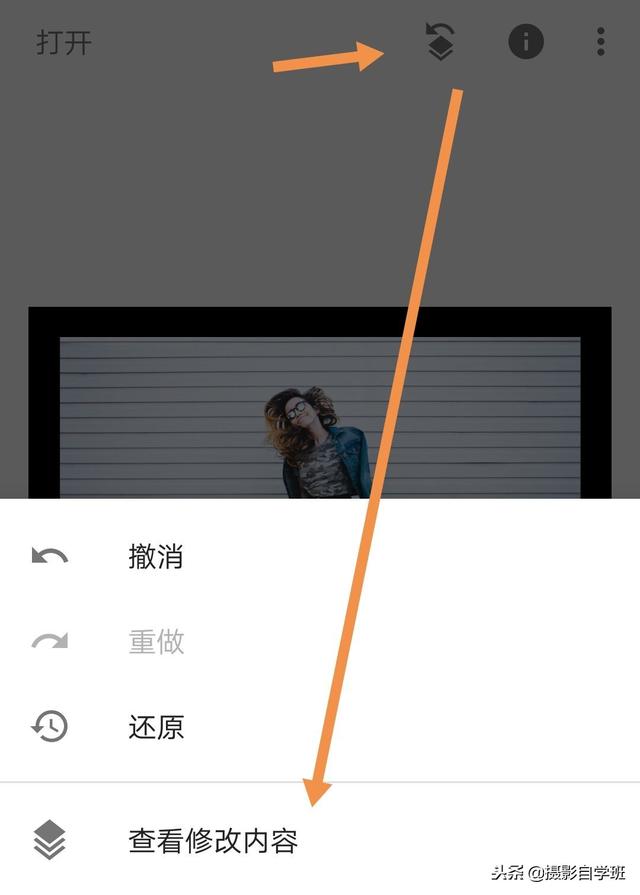The width and height of the screenshot is (640, 895).
Task: Open the edit stack layers icon
Action: (x=440, y=42)
